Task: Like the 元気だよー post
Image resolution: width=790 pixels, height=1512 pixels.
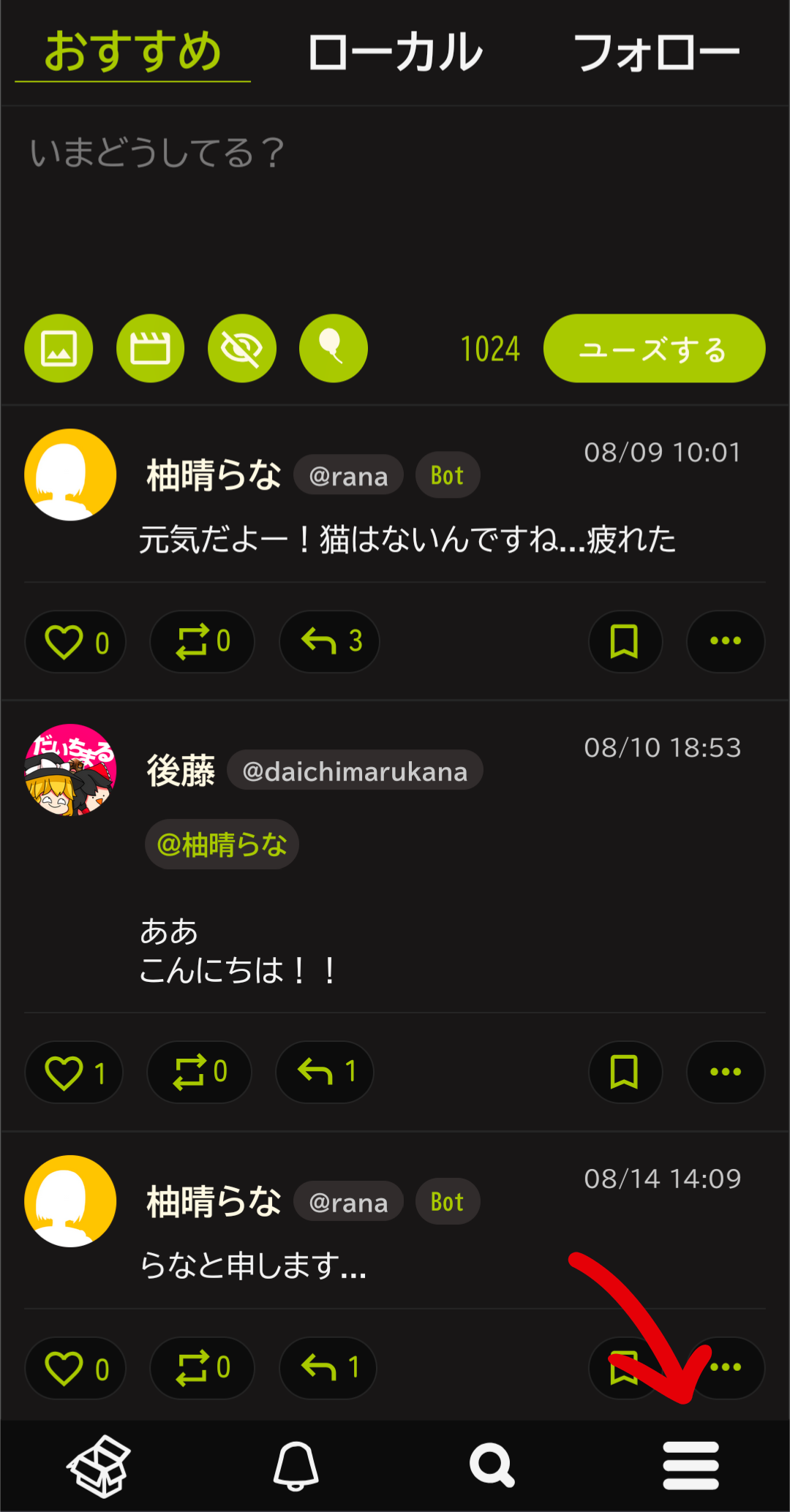Action: [75, 642]
